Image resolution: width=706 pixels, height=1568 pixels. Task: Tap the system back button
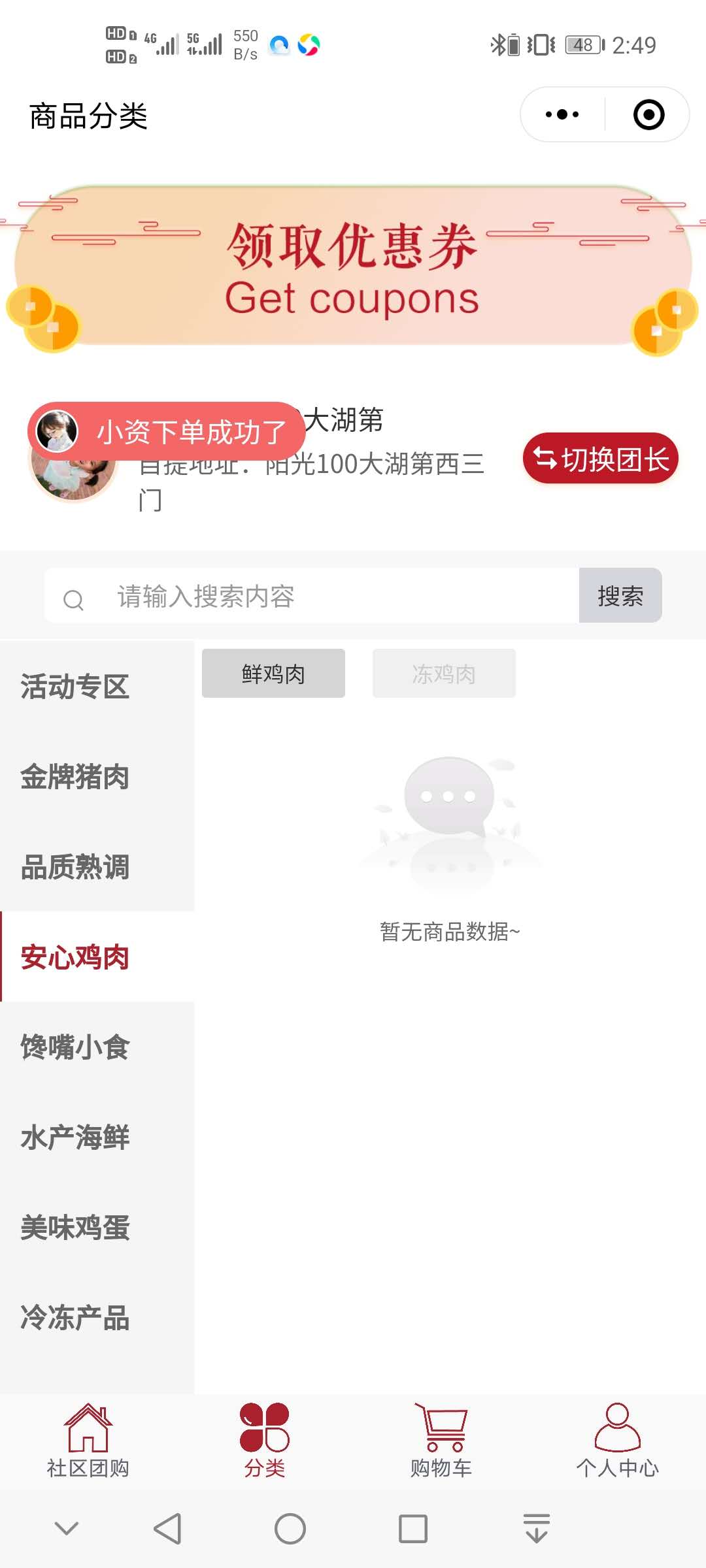click(167, 1529)
